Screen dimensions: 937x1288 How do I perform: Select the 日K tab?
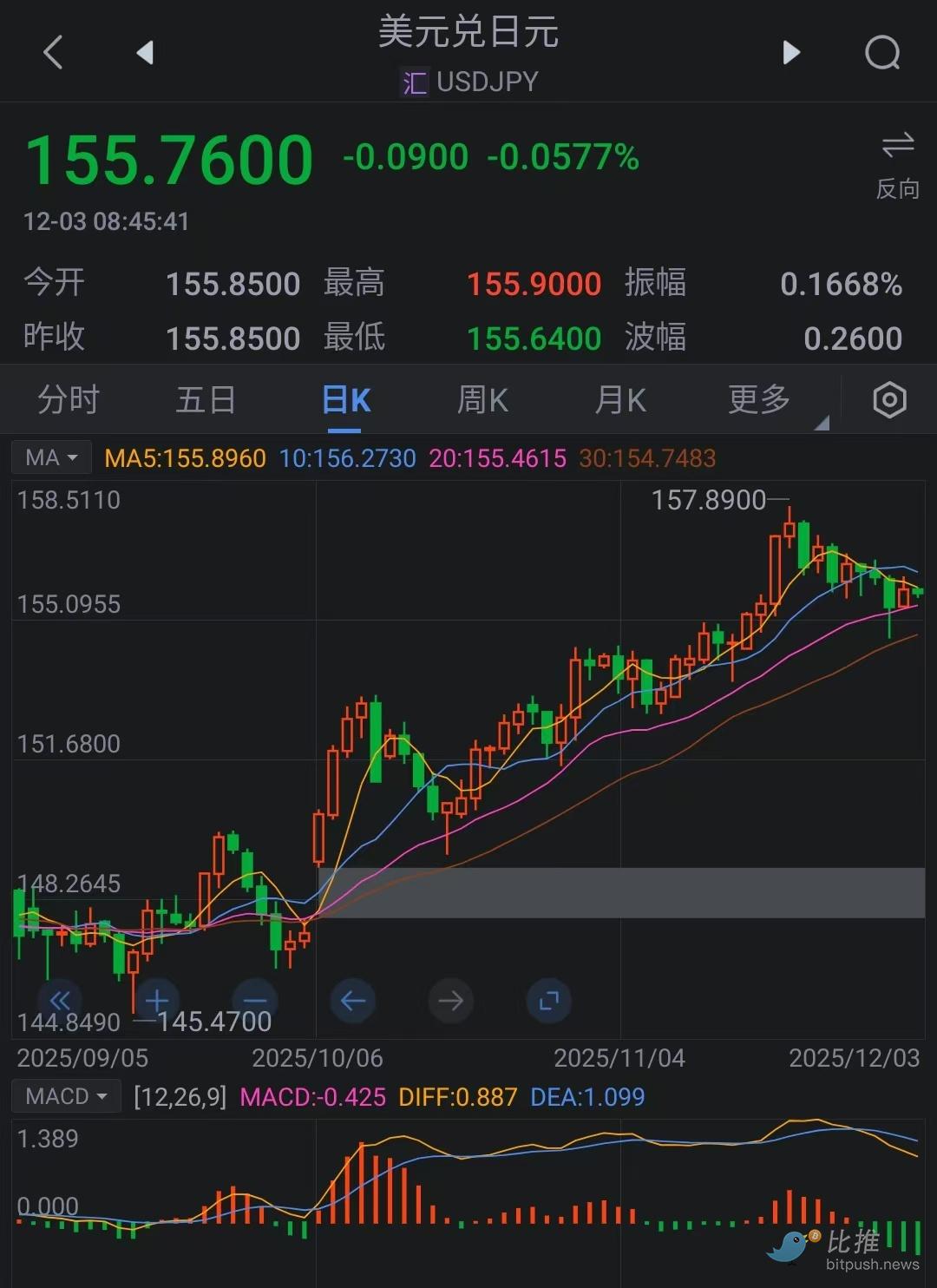pos(346,400)
